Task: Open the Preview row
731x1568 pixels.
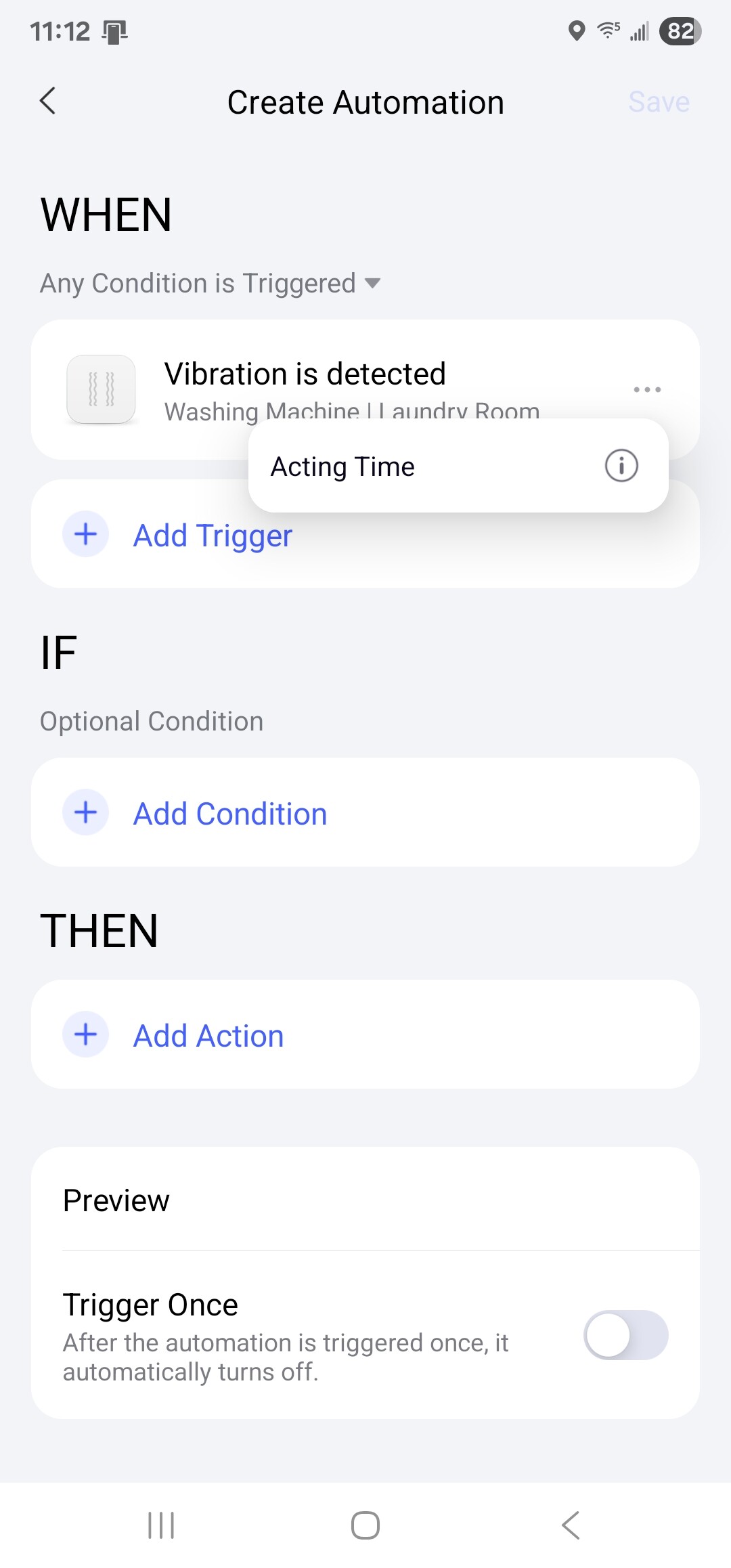Action: 365,1200
